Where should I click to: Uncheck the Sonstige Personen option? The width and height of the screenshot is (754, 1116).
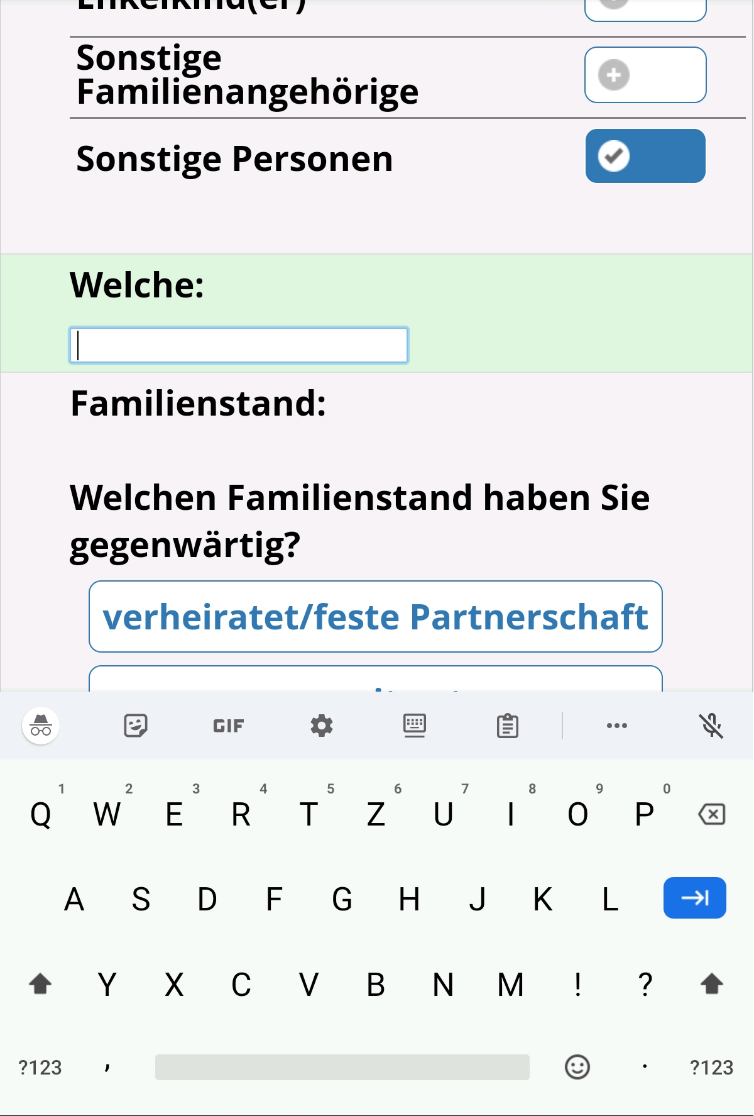(645, 156)
